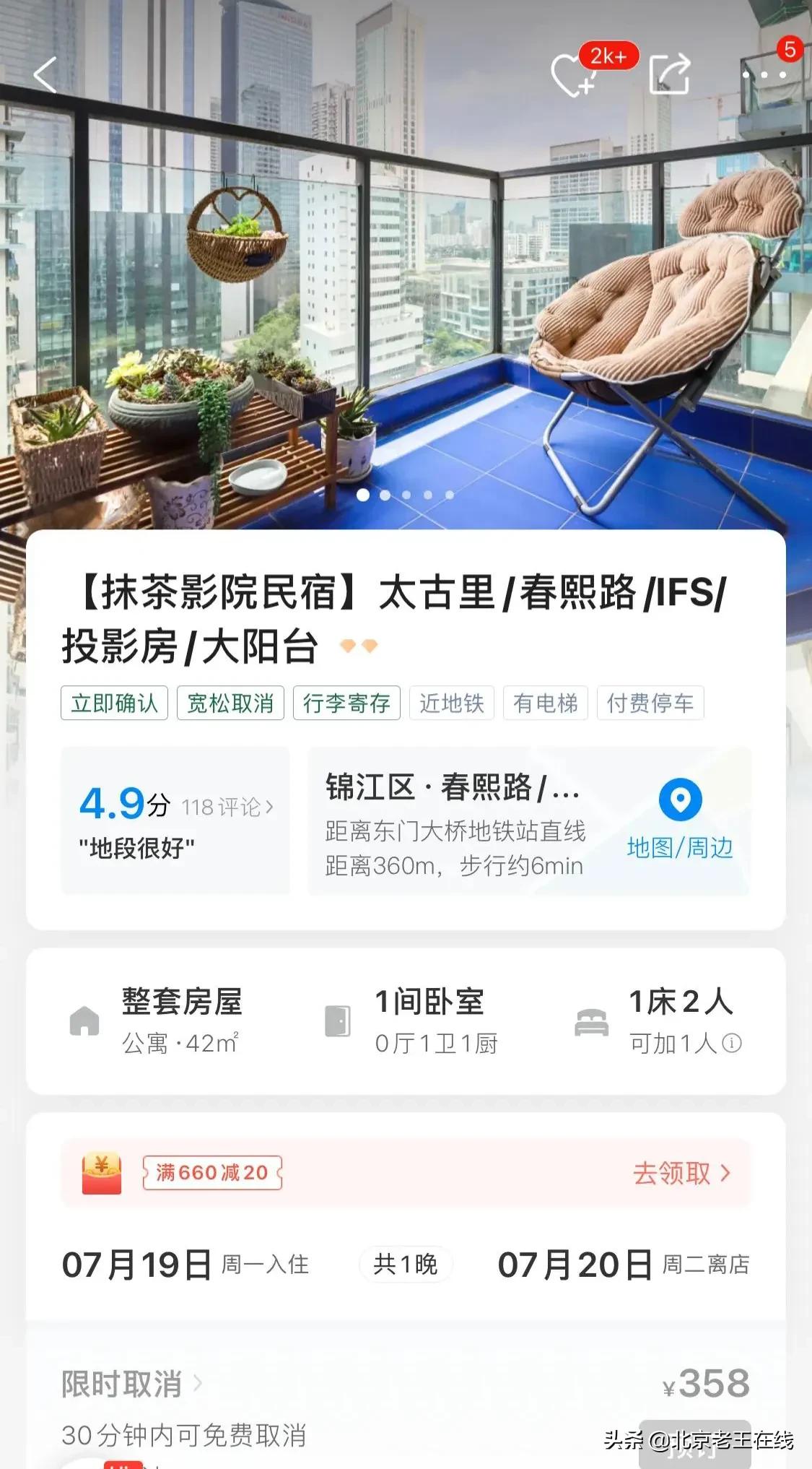Select the 近地铁 tag
Viewport: 812px width, 1469px height.
[x=451, y=703]
